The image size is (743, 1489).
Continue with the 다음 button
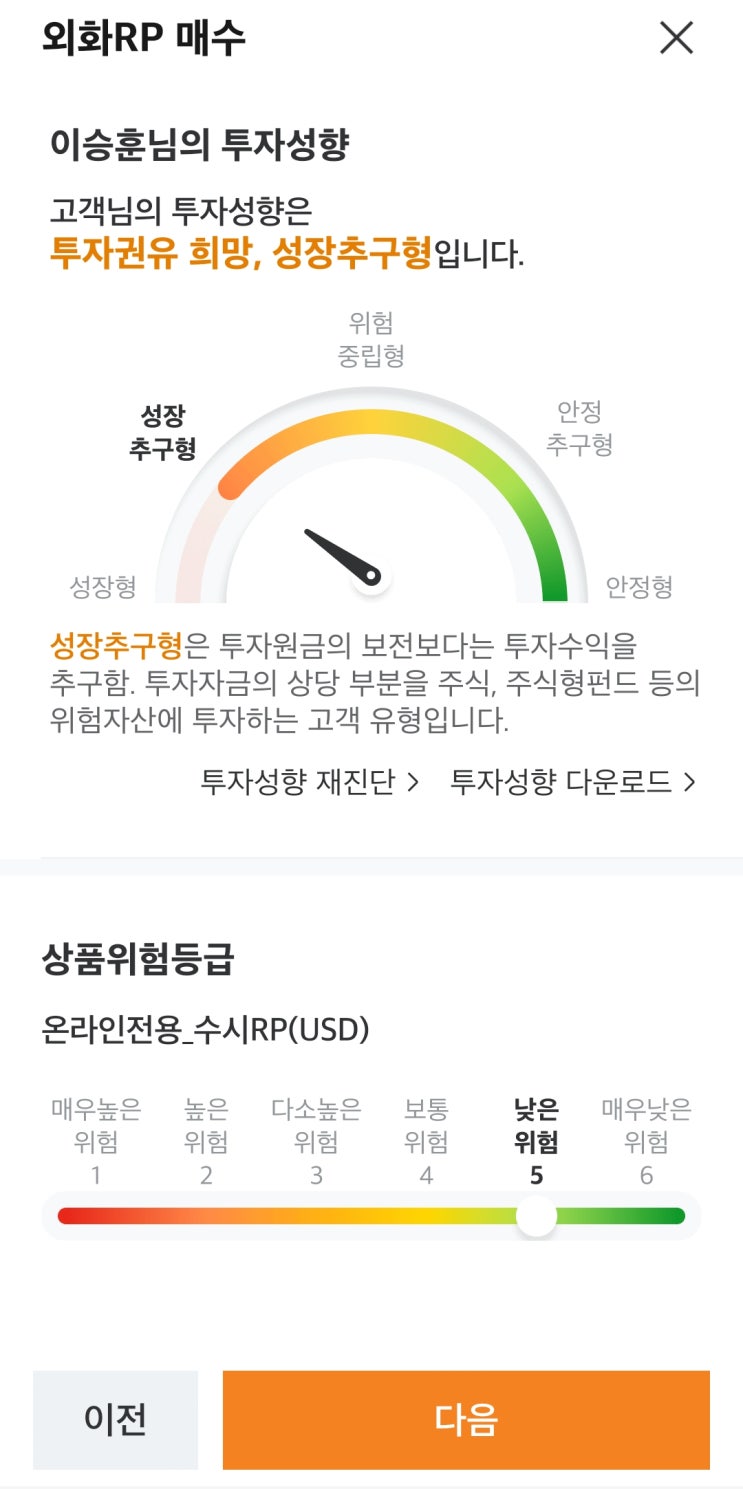click(x=466, y=1419)
